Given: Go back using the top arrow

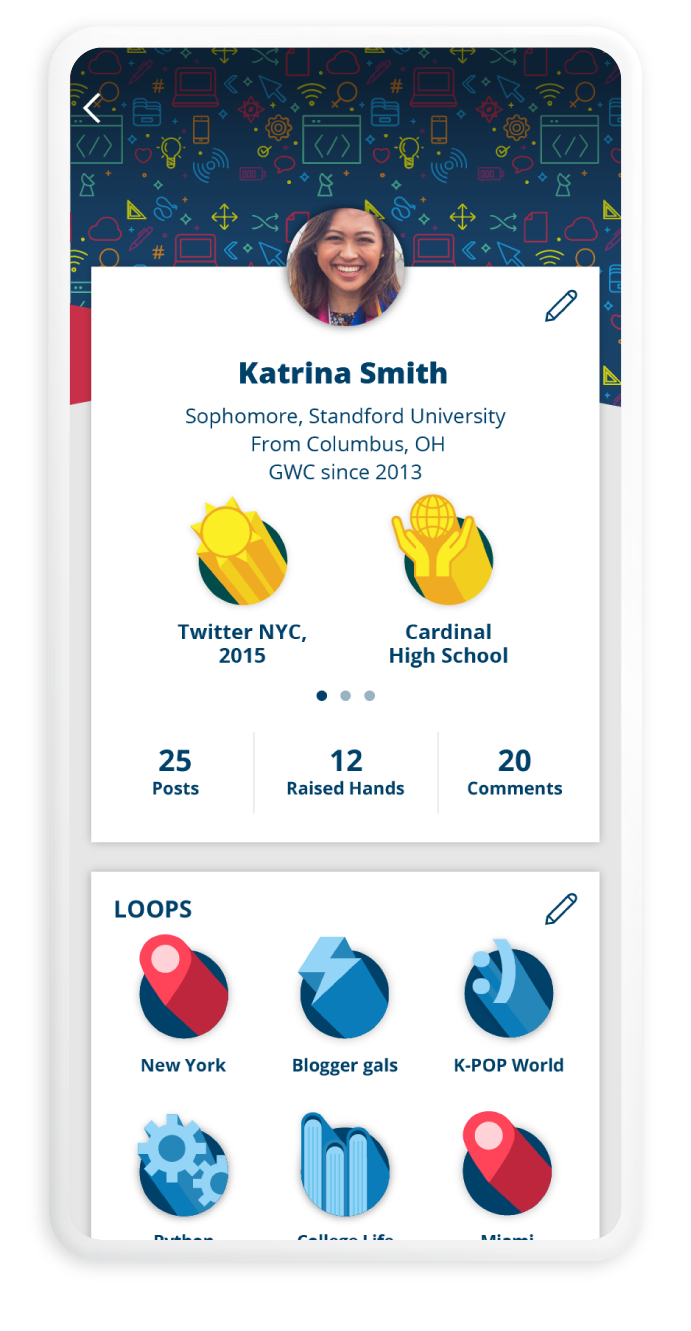Looking at the screenshot, I should [x=93, y=108].
